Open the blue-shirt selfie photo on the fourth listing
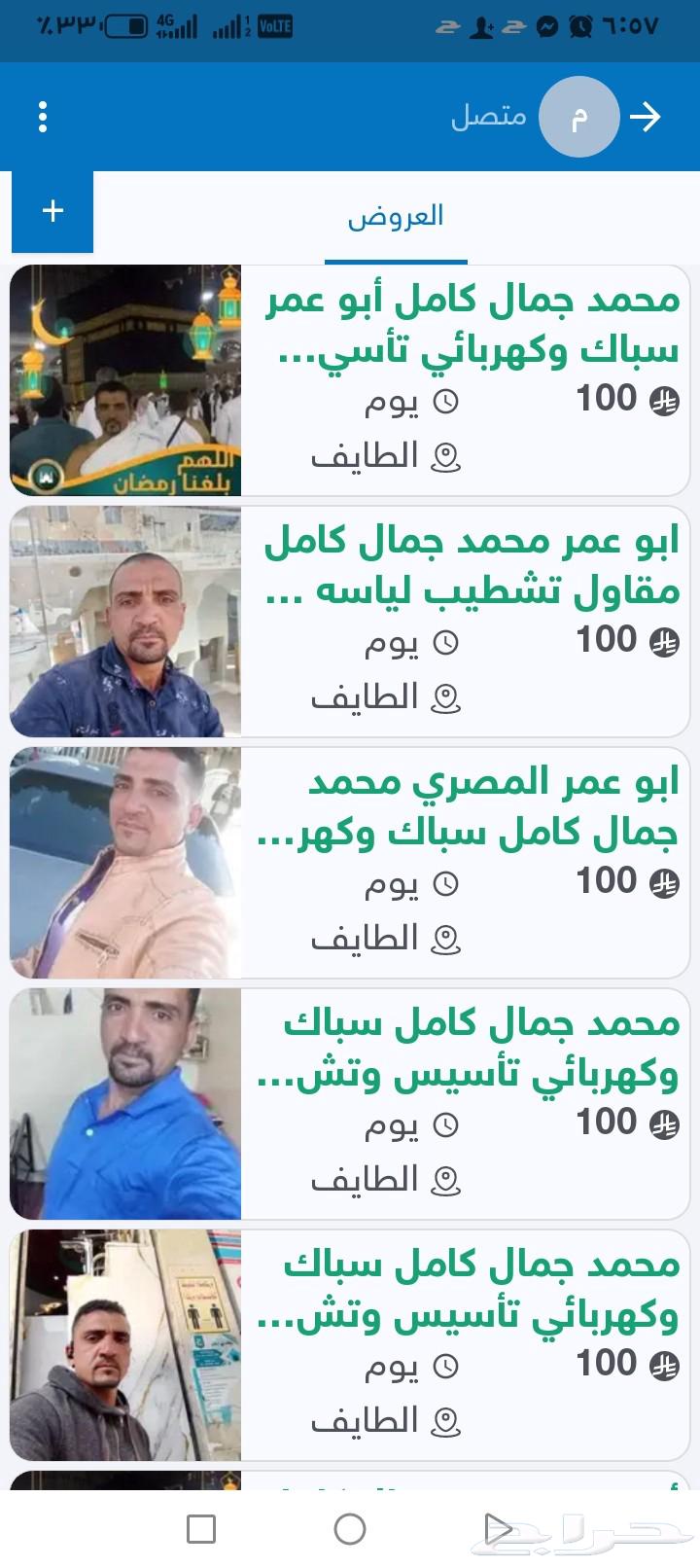 pos(124,1103)
